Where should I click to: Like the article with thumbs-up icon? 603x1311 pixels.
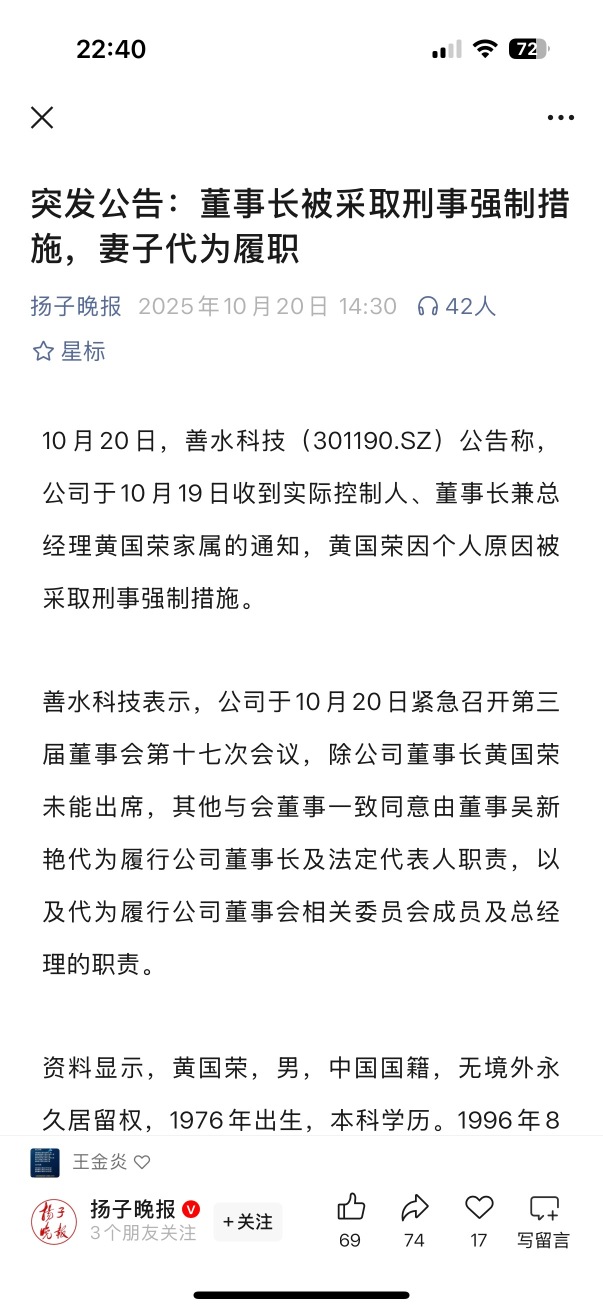(x=350, y=1220)
